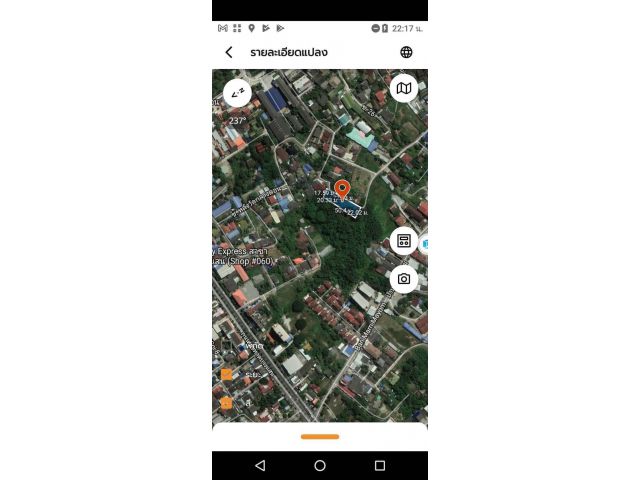Open recent apps from navigation bar
Screen dimensions: 640x480
(379, 466)
